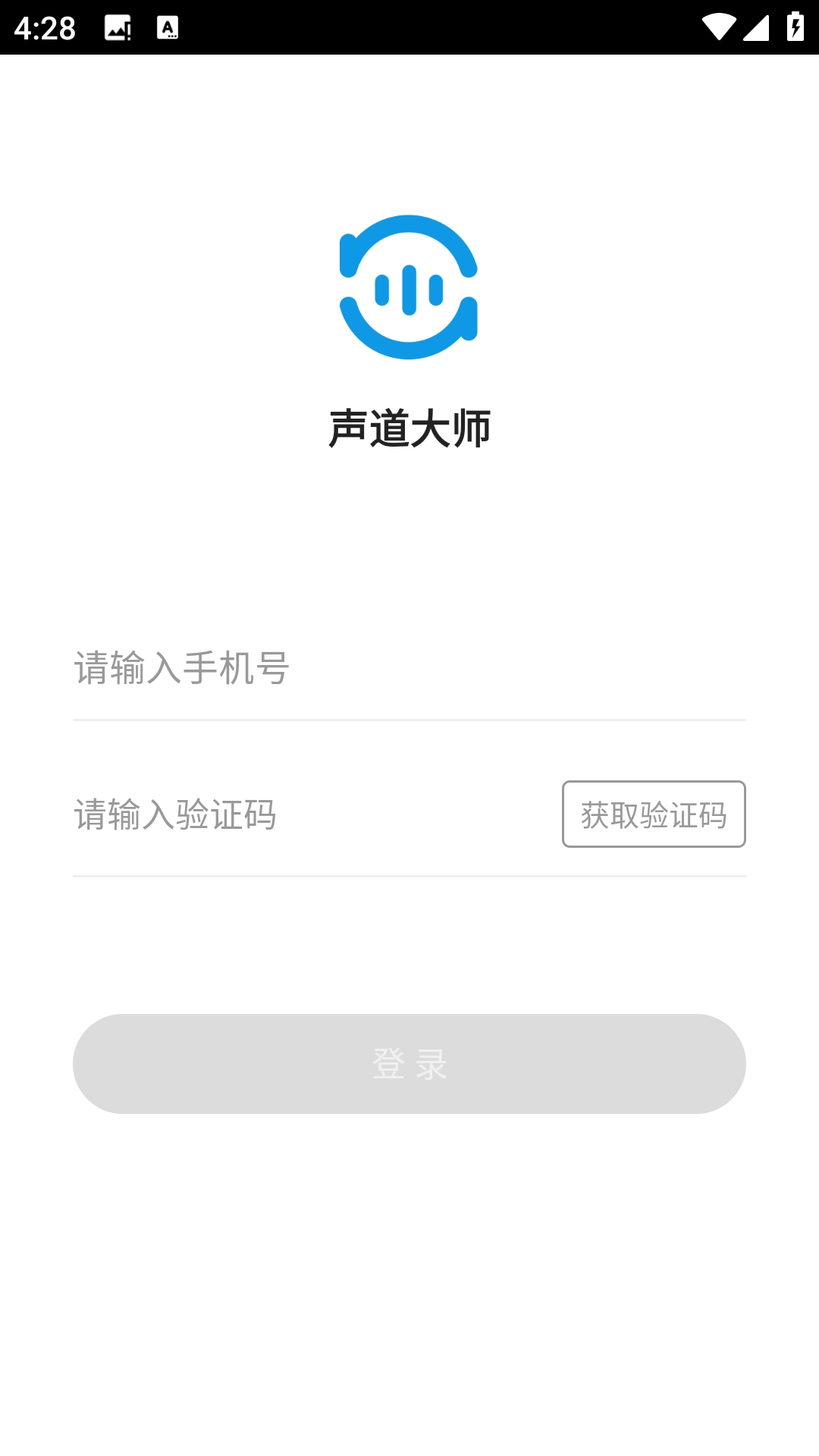The width and height of the screenshot is (819, 1456).
Task: Click the 'A' notification icon in status bar
Action: pos(168,28)
